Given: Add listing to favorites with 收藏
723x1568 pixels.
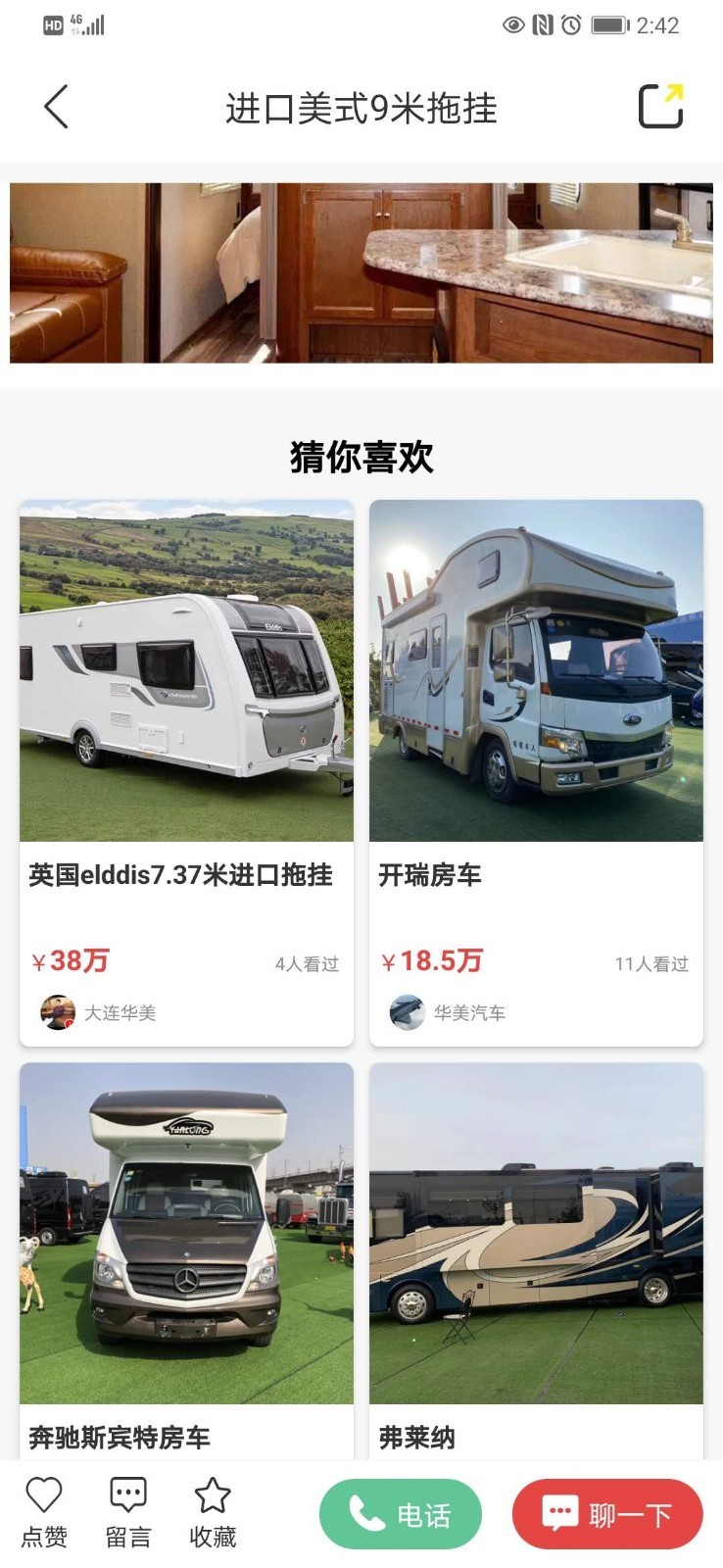Looking at the screenshot, I should [213, 1513].
